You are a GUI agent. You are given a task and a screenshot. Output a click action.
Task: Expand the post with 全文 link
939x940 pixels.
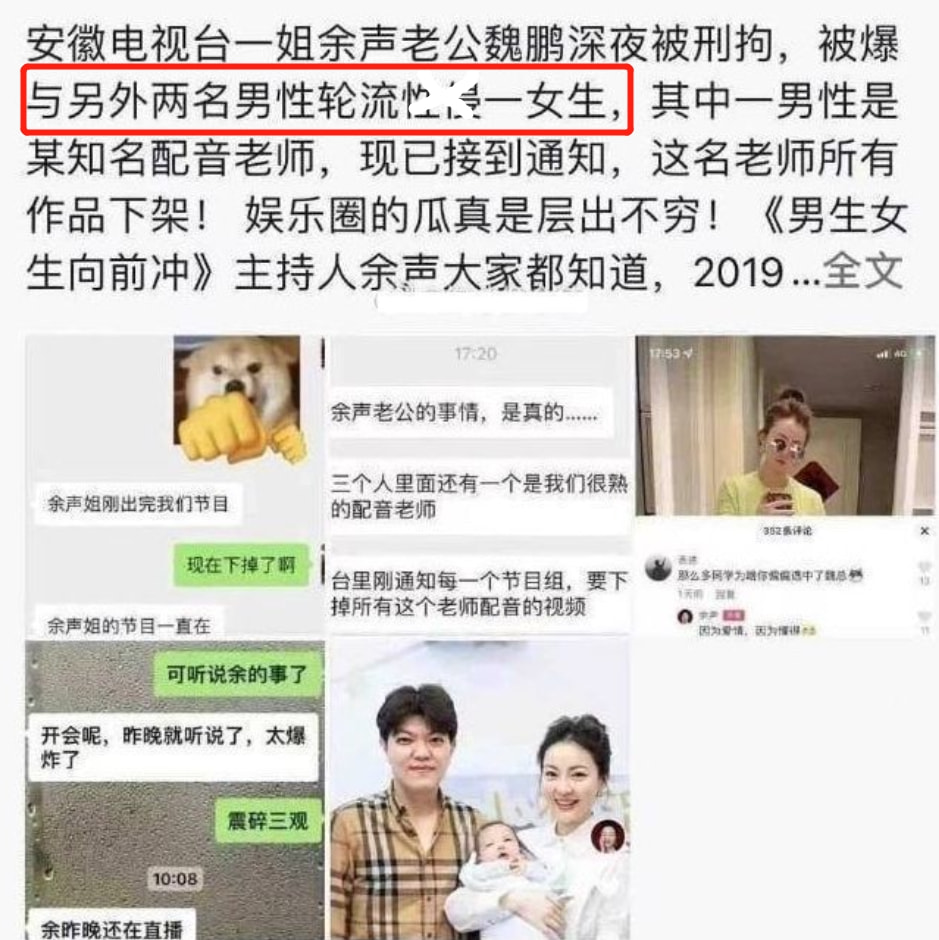tap(862, 272)
